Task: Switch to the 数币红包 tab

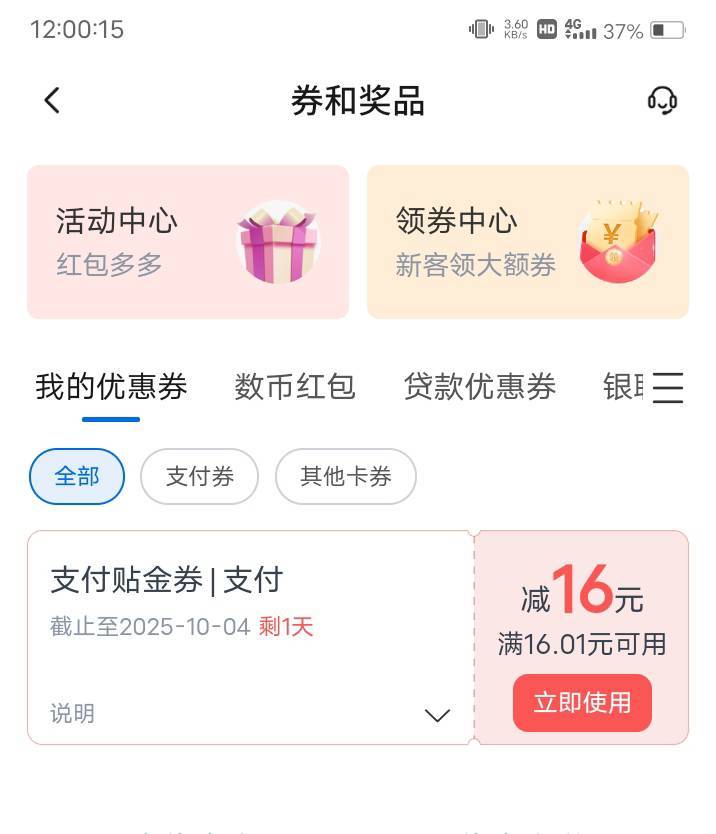Action: 295,387
